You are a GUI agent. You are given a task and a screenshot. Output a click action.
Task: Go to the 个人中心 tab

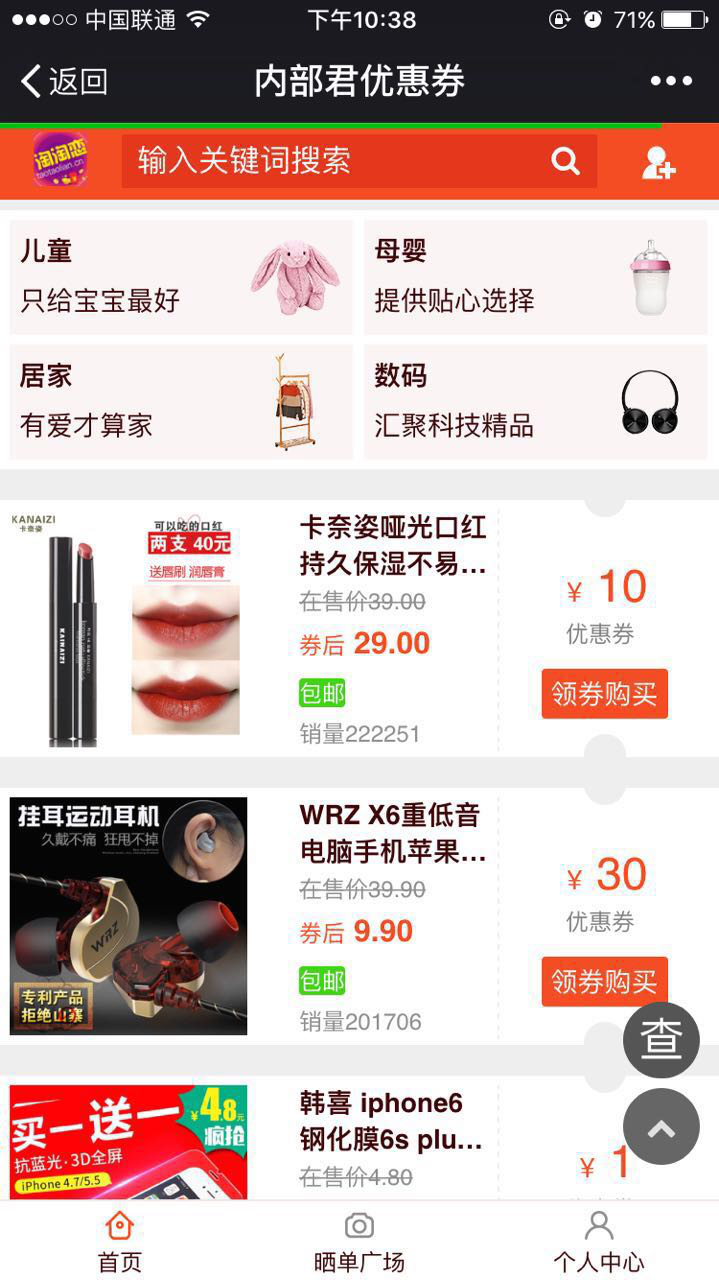598,1242
